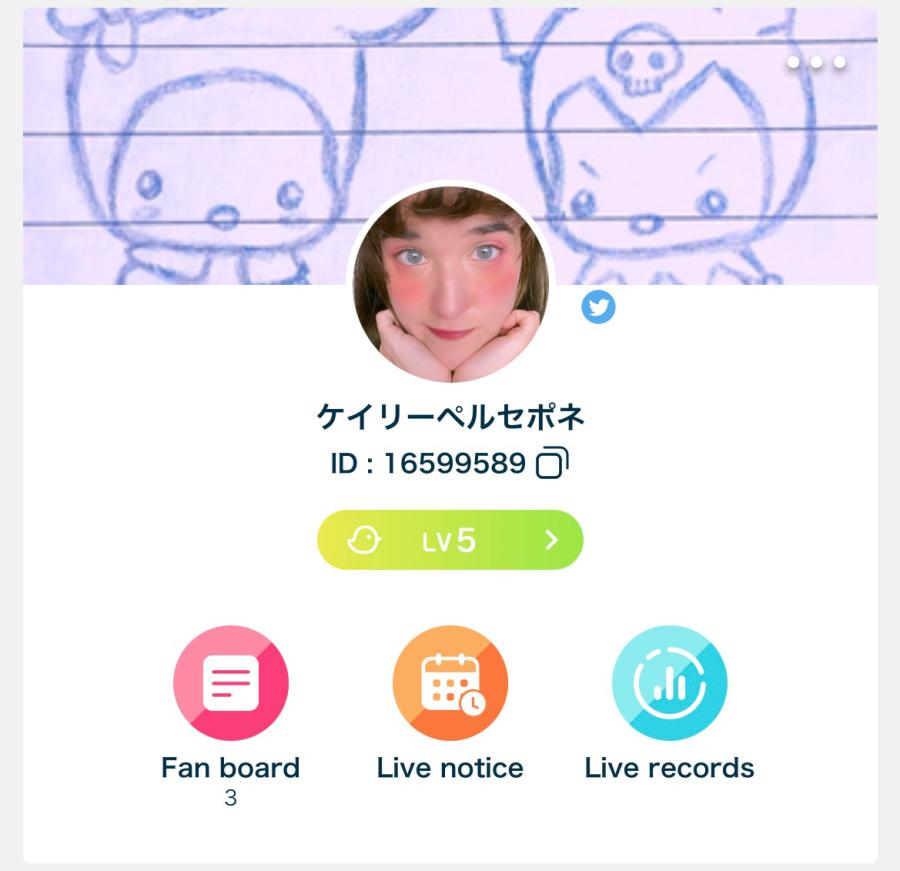900x871 pixels.
Task: View the profile avatar photo
Action: 450,284
